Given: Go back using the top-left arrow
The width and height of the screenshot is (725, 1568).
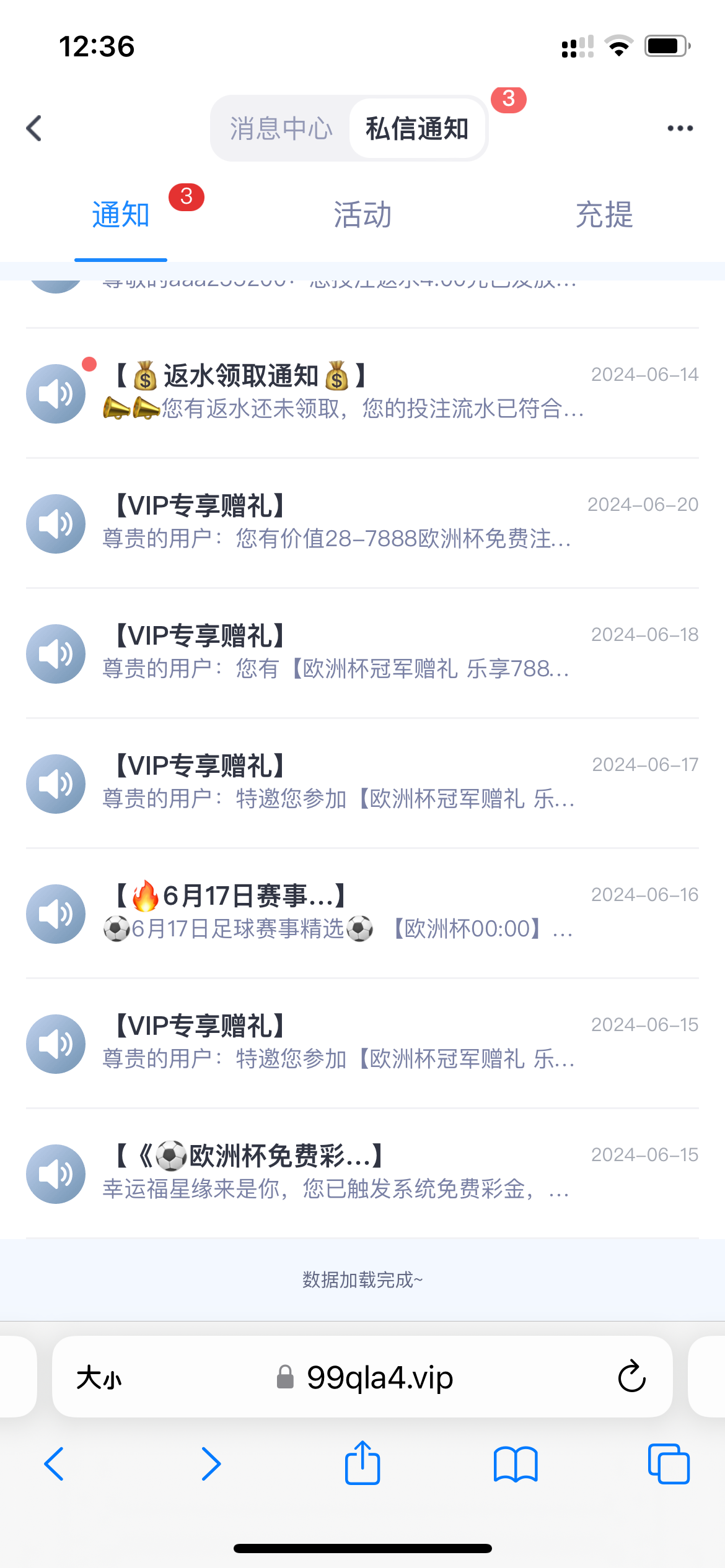Looking at the screenshot, I should tap(34, 128).
